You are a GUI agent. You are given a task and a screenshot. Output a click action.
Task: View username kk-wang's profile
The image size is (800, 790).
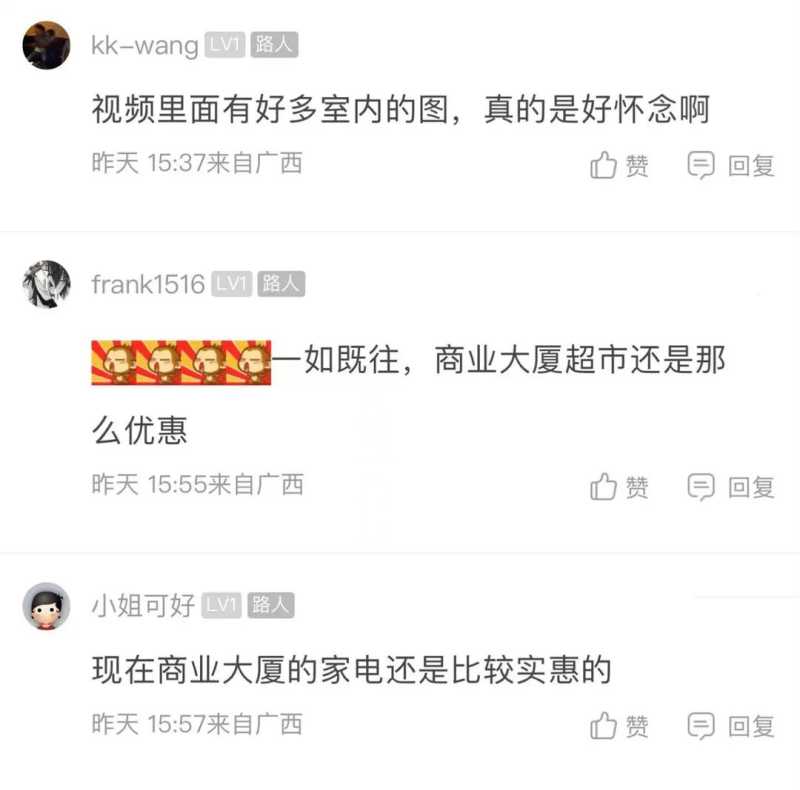click(144, 46)
